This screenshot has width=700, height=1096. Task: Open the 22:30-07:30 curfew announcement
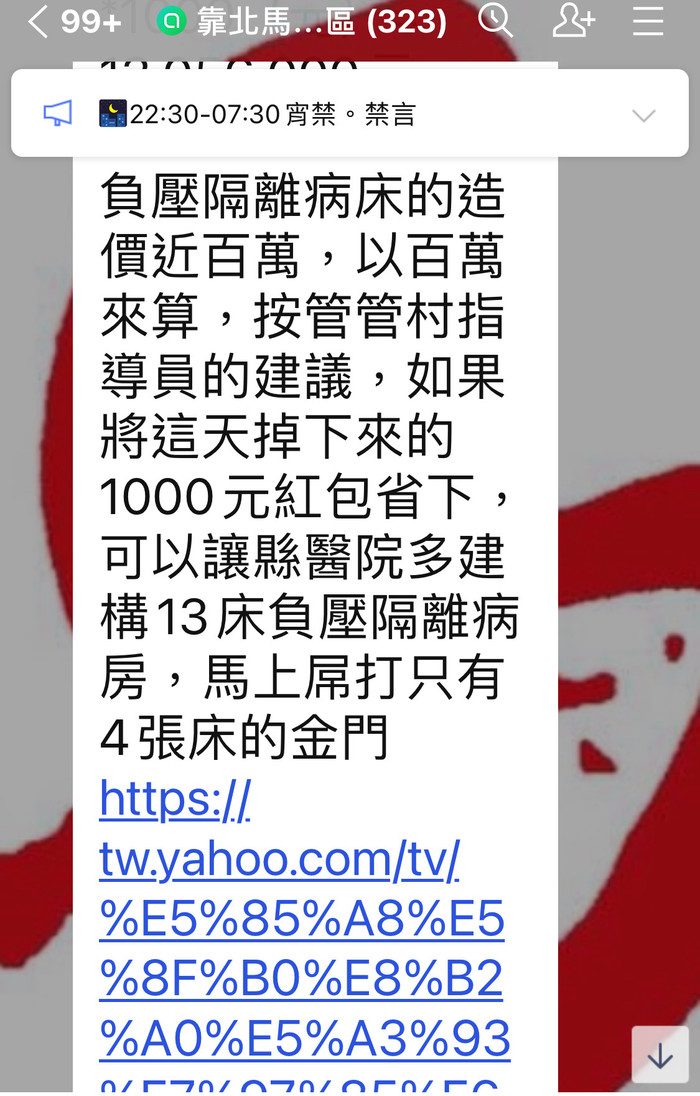[270, 115]
